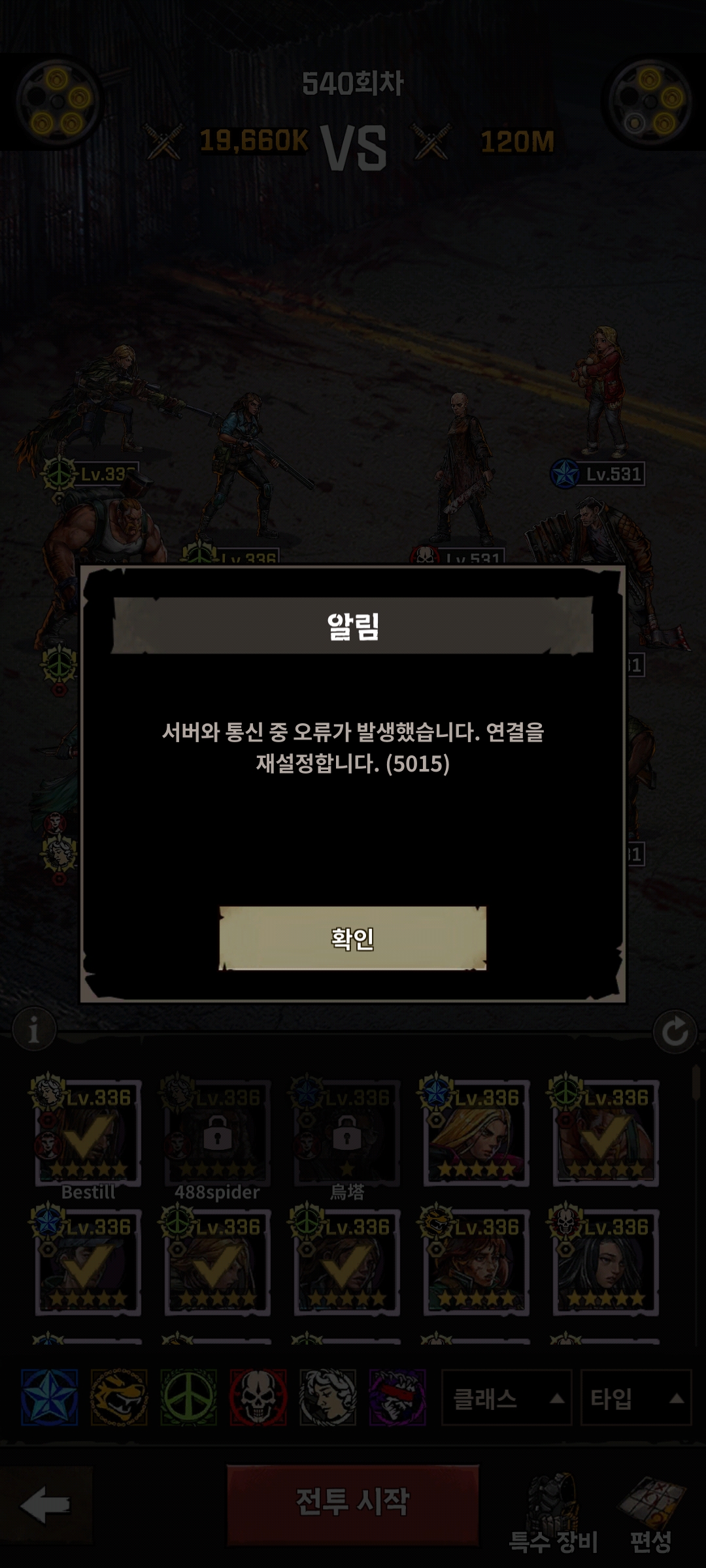Viewport: 706px width, 1568px height.
Task: Tap 확인 to dismiss the alert
Action: point(352,938)
